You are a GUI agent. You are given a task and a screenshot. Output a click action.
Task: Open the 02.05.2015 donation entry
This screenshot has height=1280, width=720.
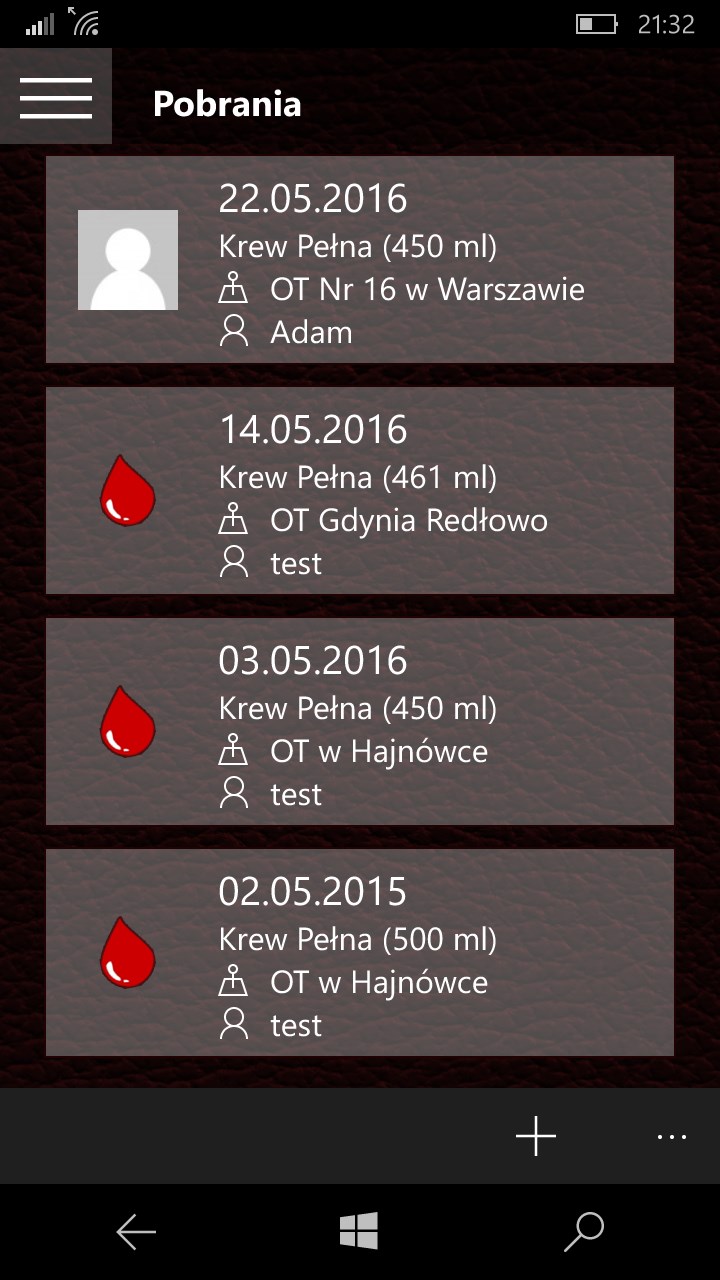360,953
